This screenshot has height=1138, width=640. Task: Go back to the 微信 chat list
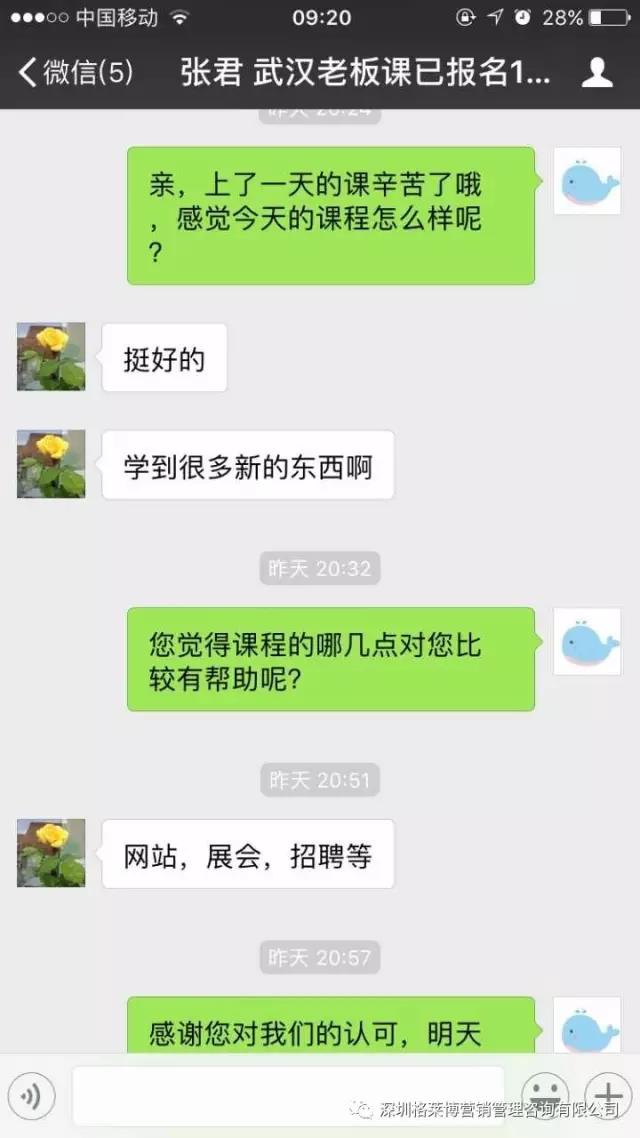pos(75,72)
